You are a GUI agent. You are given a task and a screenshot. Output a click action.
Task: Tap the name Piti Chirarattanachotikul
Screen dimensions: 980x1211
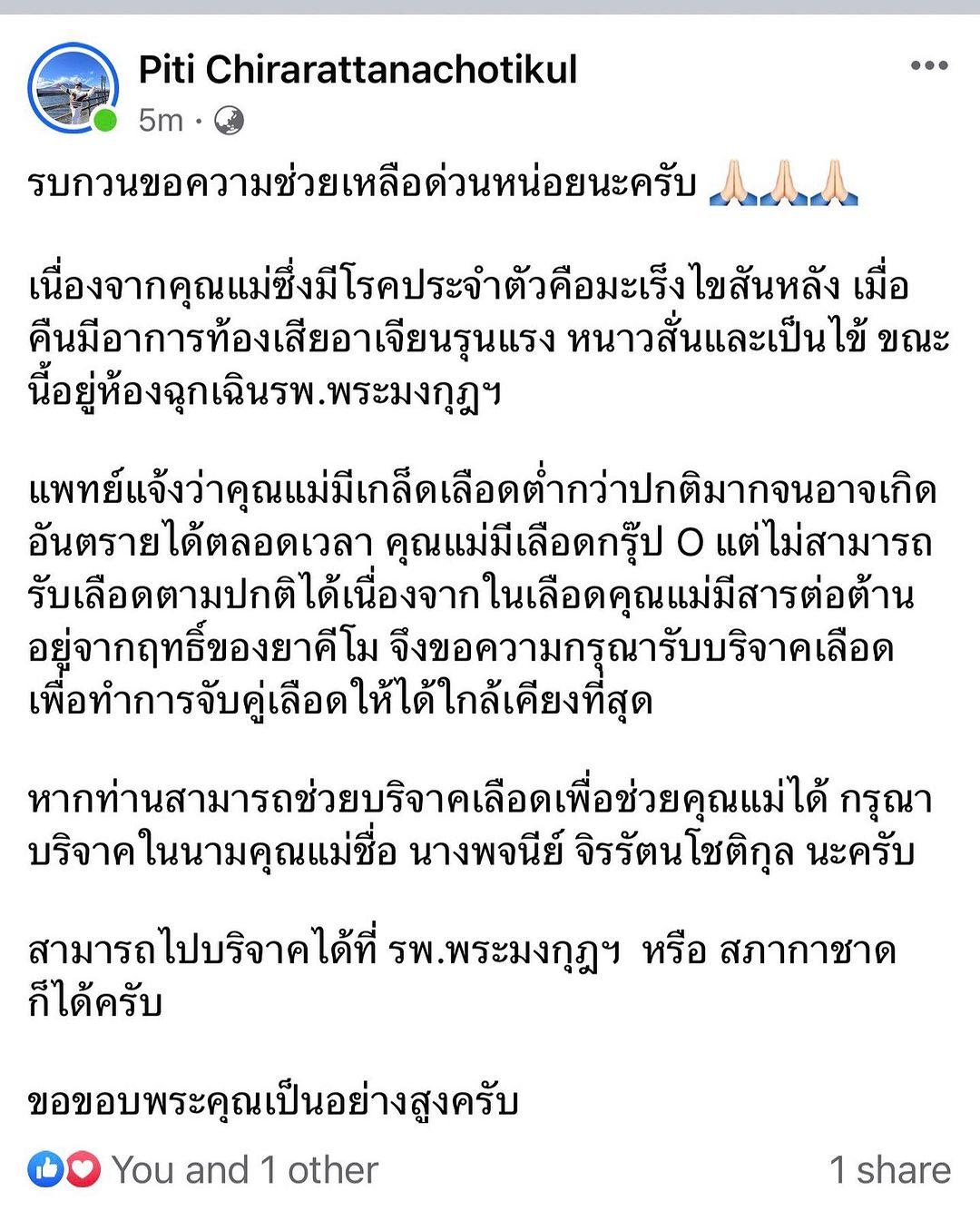point(358,70)
